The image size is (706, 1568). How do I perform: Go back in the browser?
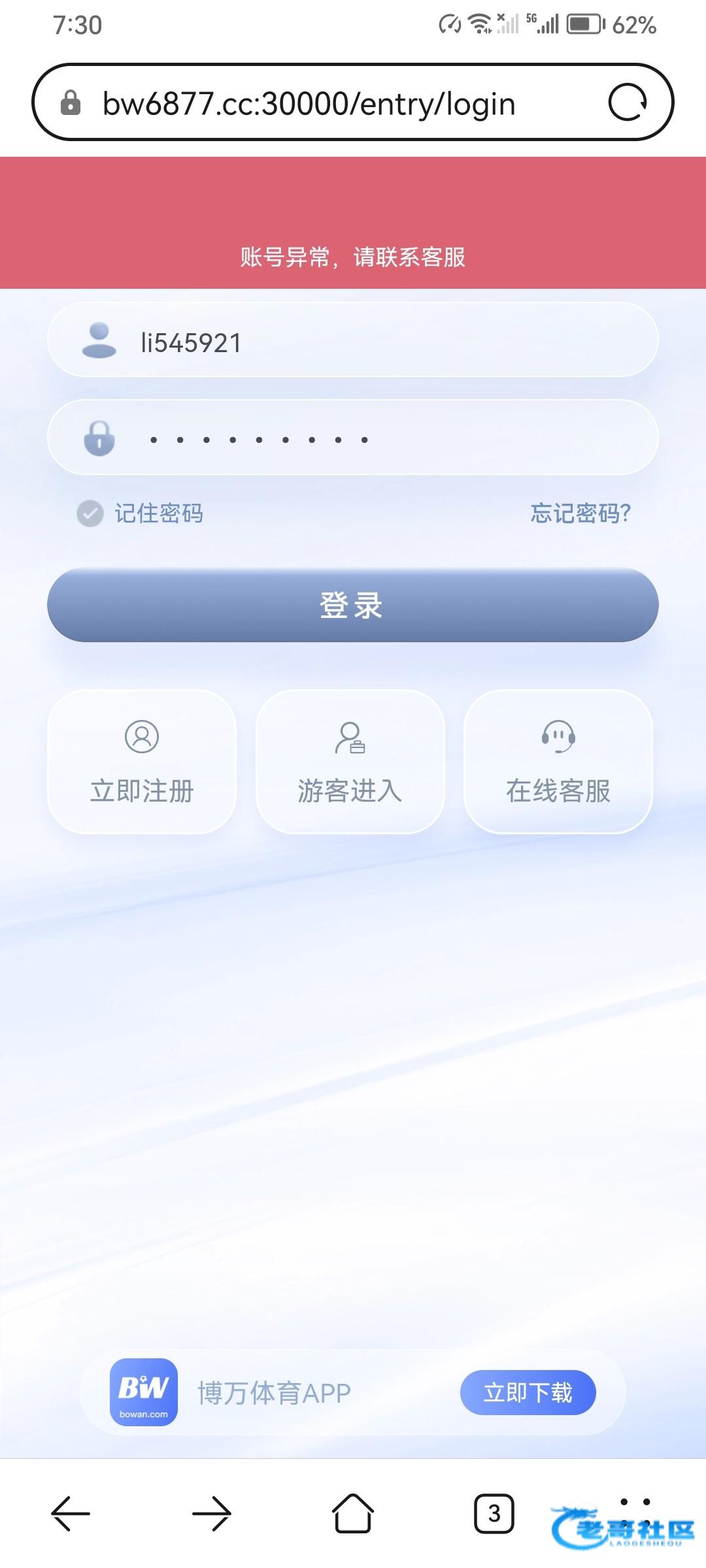71,1513
